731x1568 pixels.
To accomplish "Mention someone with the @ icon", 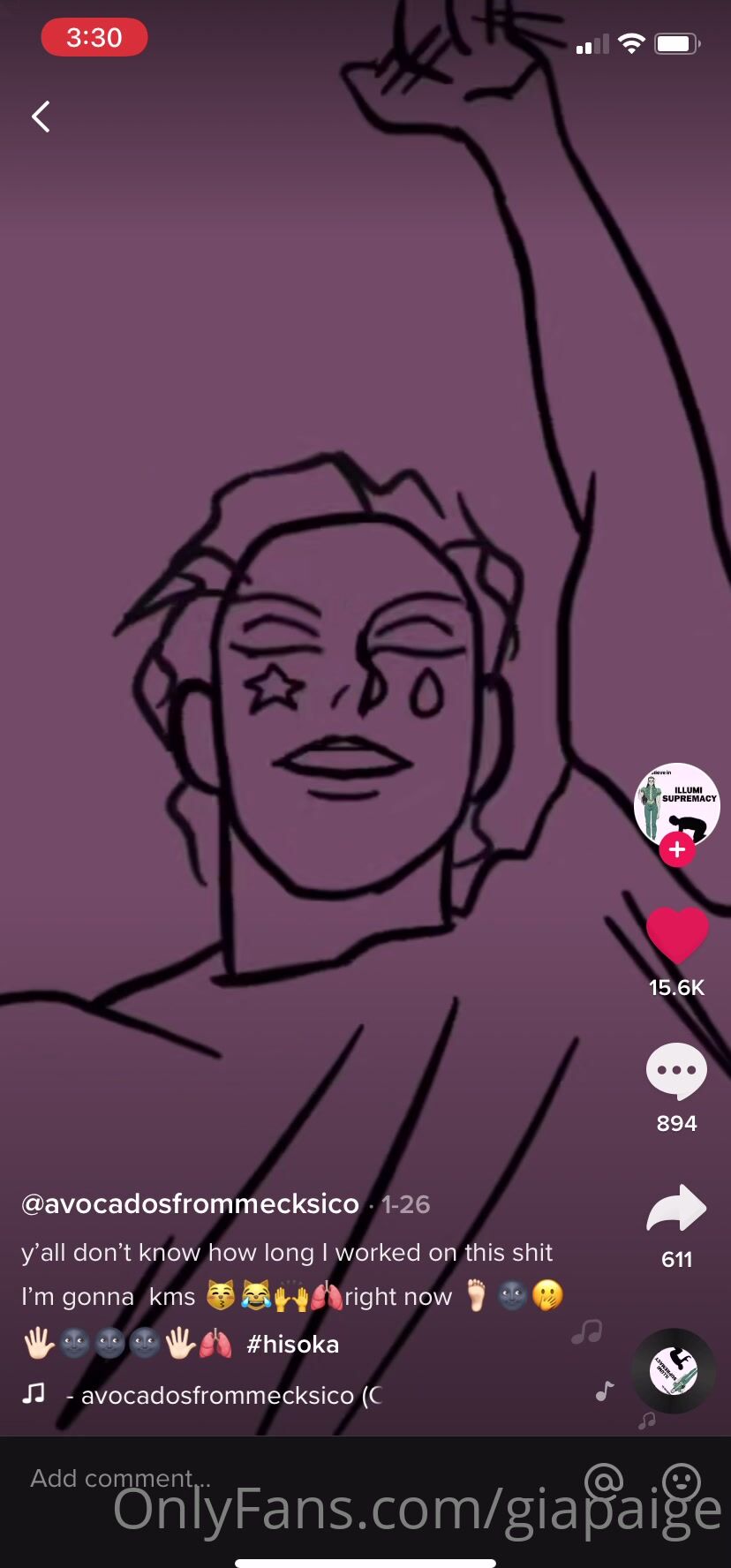I will coord(604,1481).
